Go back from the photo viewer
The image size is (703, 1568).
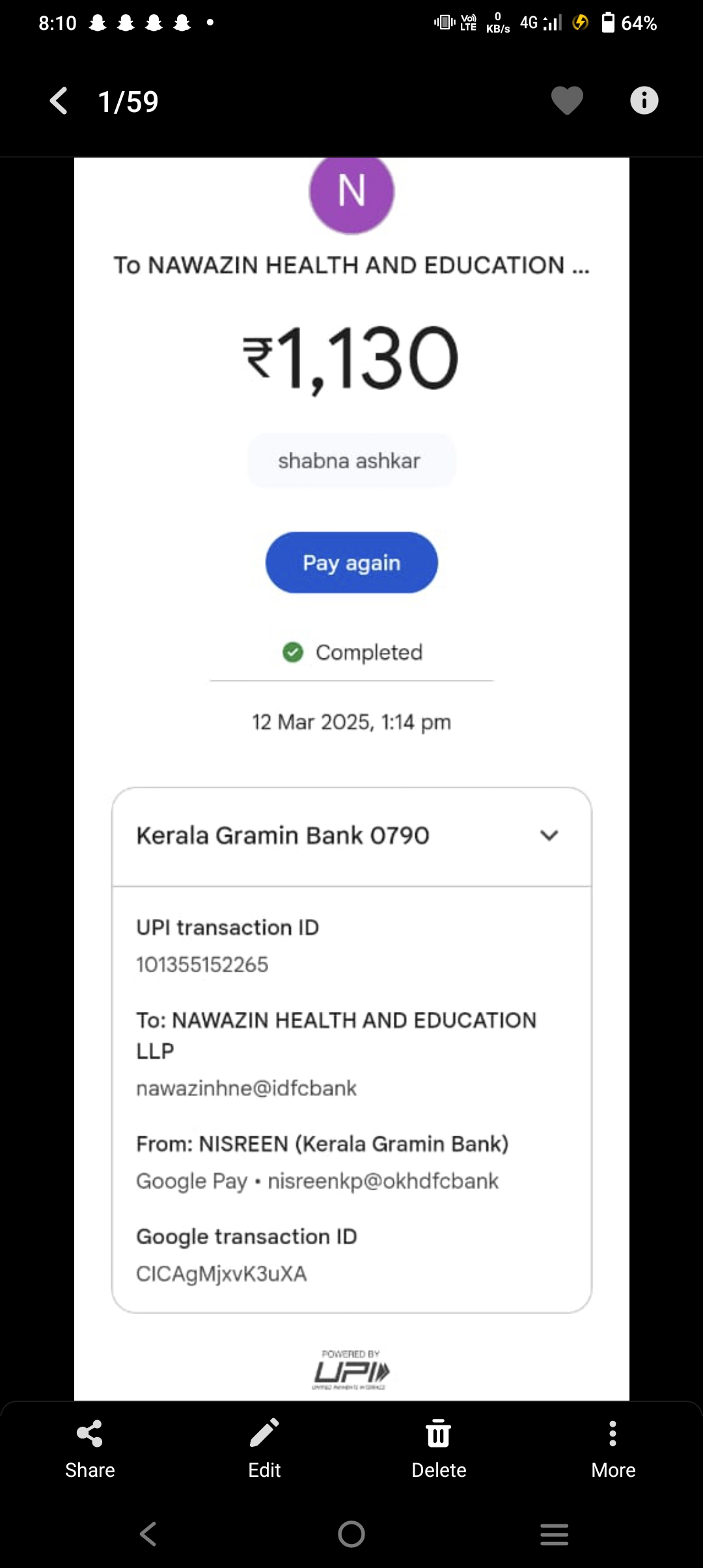(59, 101)
